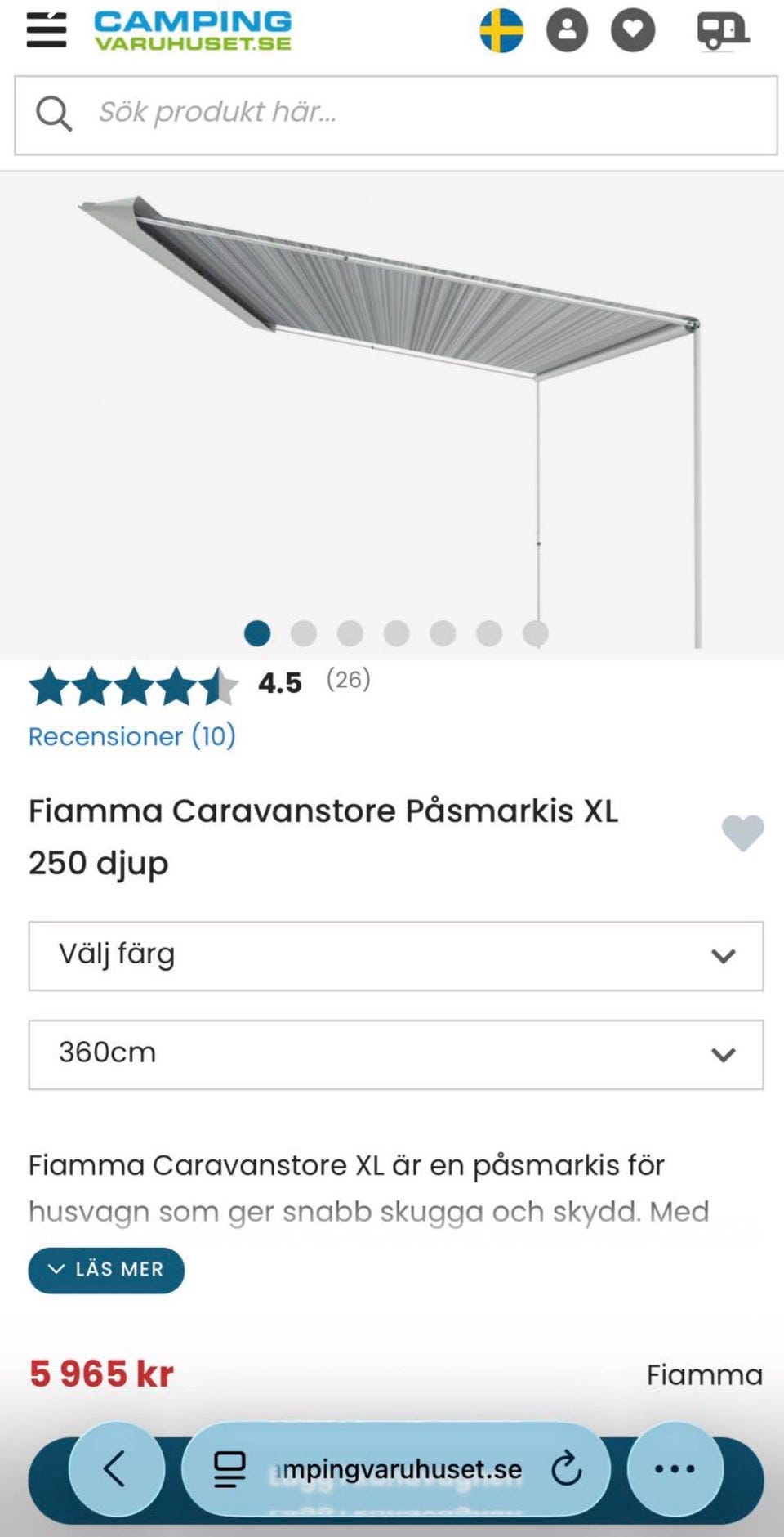Add Fiamma Caravanstore to favorites
The width and height of the screenshot is (784, 1537).
click(742, 833)
